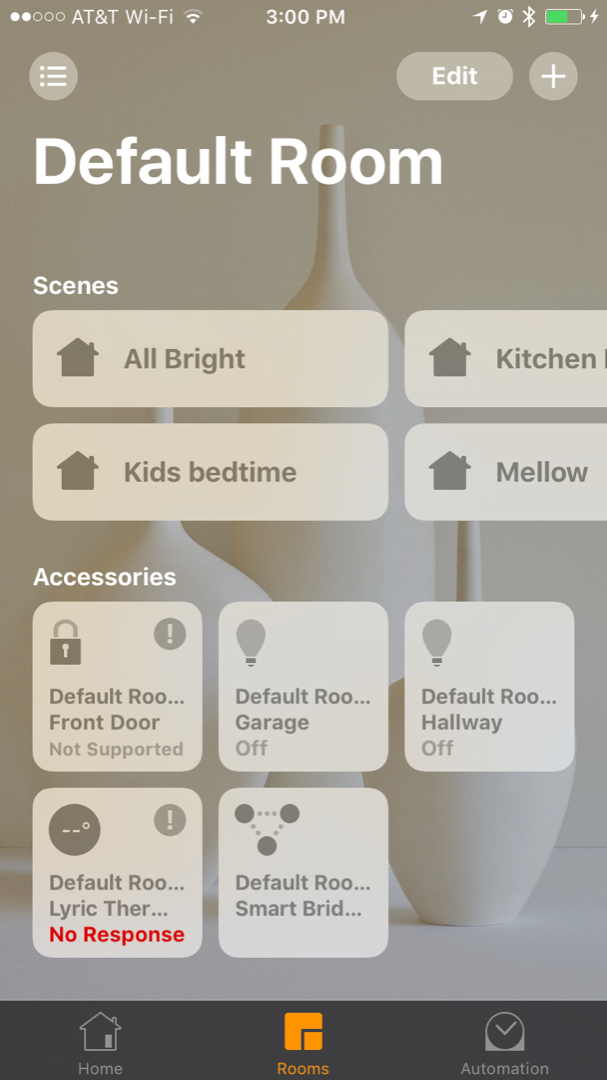The height and width of the screenshot is (1080, 607).
Task: Toggle the Garage light
Action: [303, 686]
